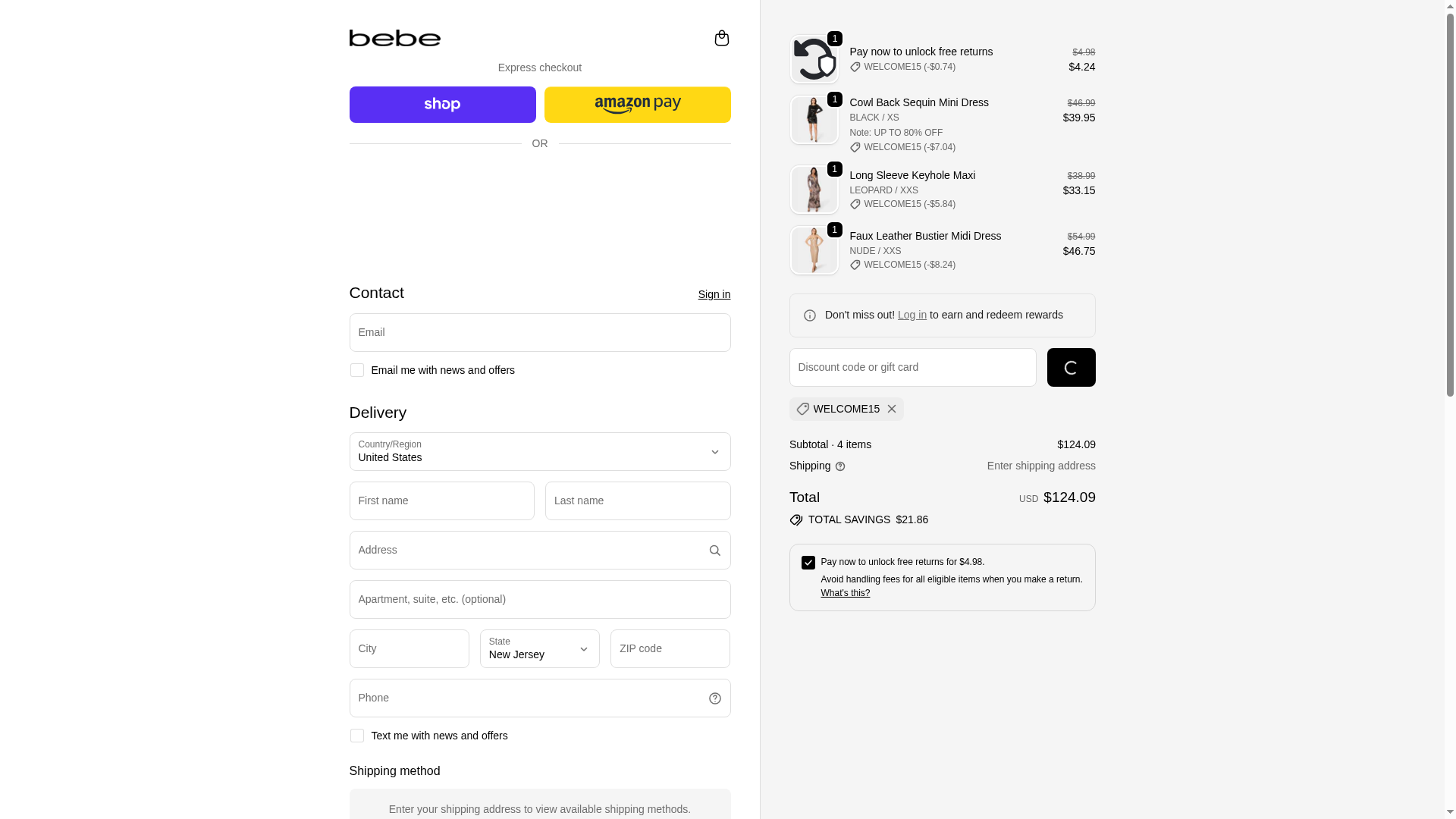Open the Sign in link
This screenshot has width=1456, height=819.
click(x=714, y=294)
